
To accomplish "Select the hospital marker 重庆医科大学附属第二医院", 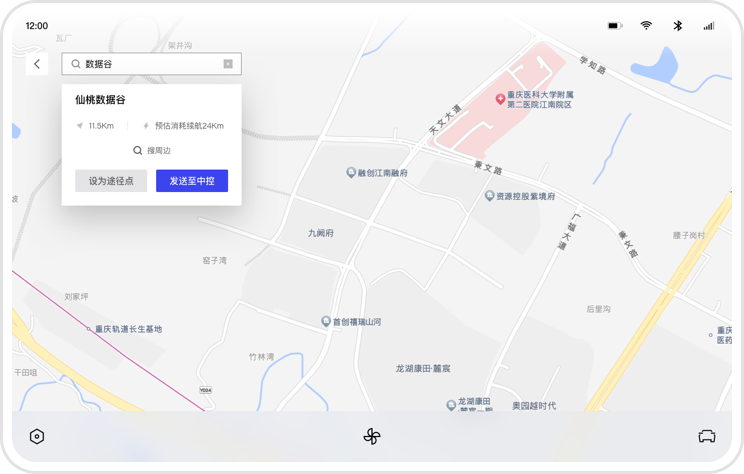I will (501, 99).
